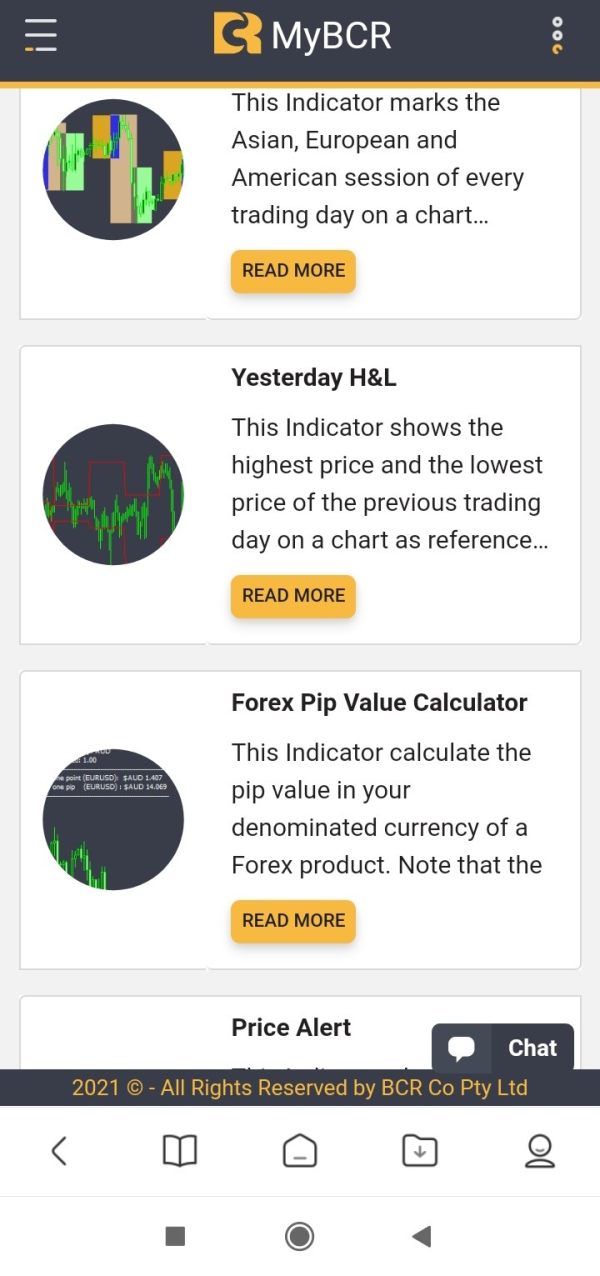The height and width of the screenshot is (1276, 600).
Task: Go to the browser home page
Action: point(300,1151)
